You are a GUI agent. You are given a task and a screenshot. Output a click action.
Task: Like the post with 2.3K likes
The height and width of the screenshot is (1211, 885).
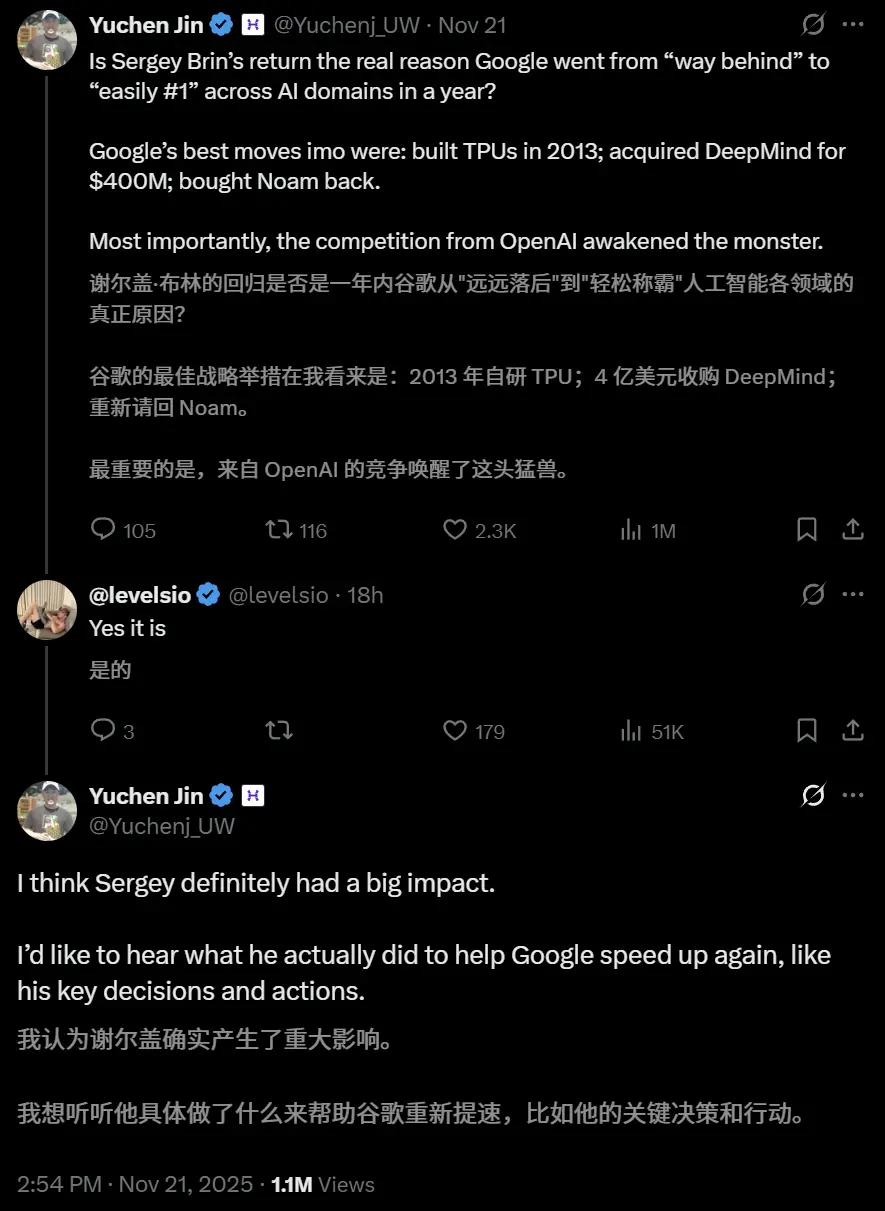click(455, 530)
